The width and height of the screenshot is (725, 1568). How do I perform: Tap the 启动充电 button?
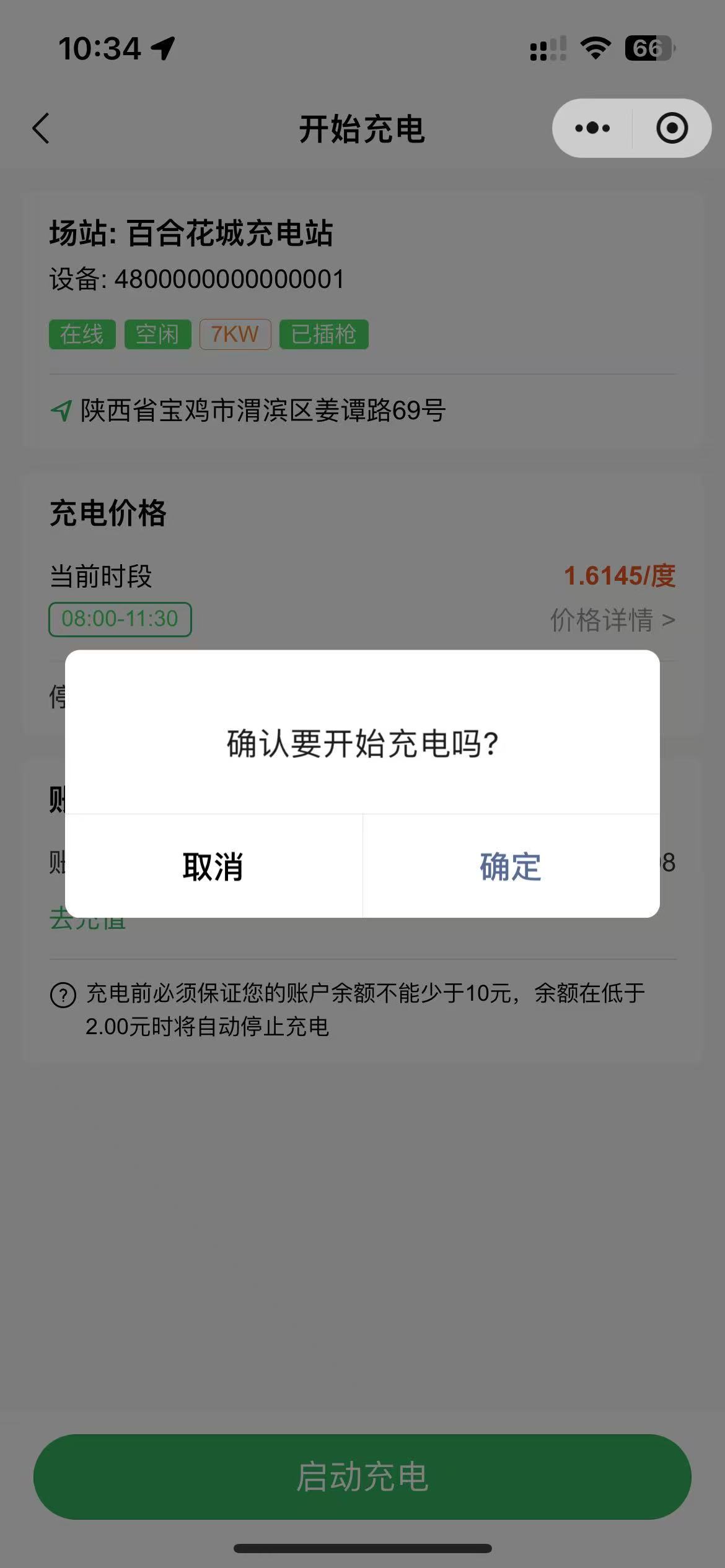[362, 1477]
